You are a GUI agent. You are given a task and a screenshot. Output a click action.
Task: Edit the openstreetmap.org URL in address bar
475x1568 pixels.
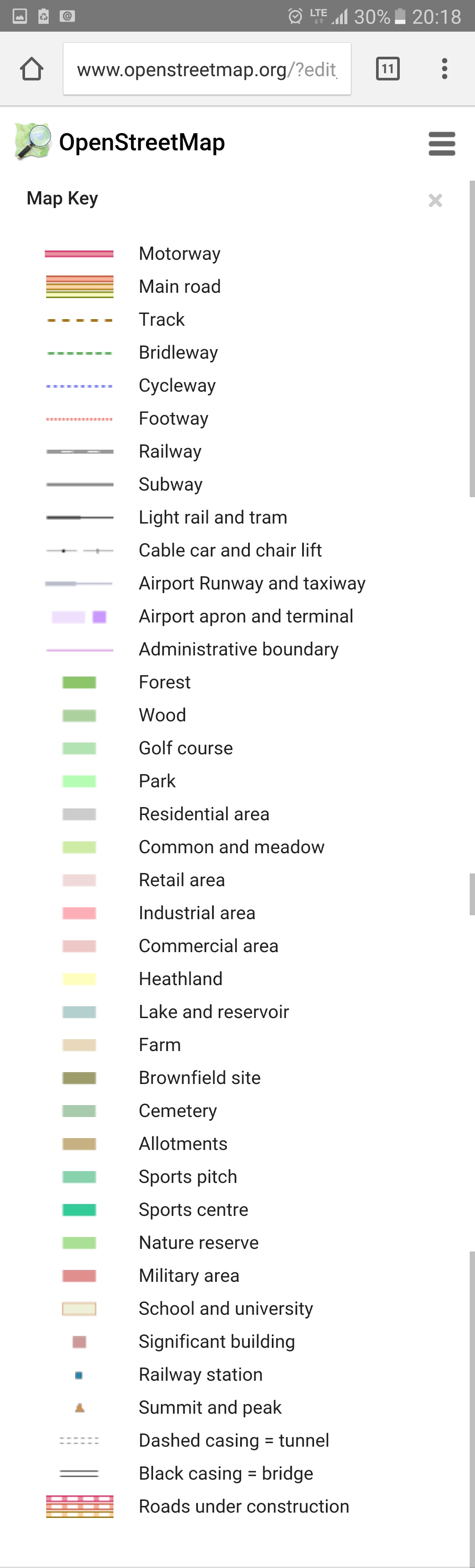(x=206, y=69)
